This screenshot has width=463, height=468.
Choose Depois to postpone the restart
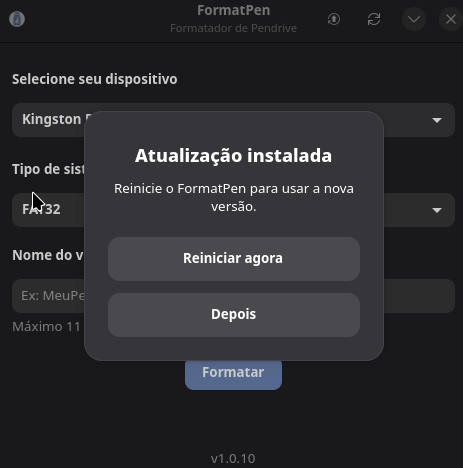coord(234,315)
